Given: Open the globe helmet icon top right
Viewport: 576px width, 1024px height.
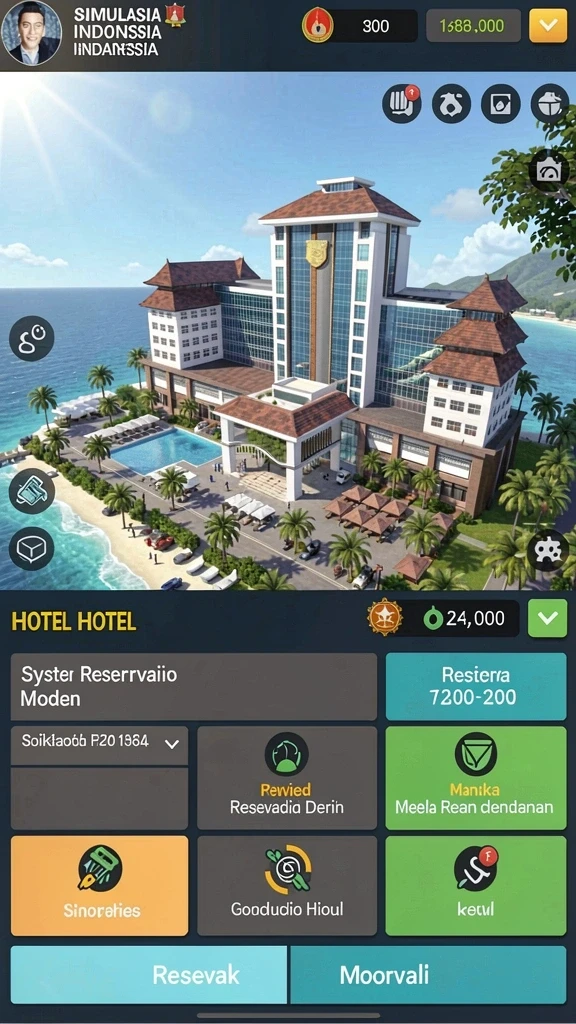Looking at the screenshot, I should coord(549,103).
